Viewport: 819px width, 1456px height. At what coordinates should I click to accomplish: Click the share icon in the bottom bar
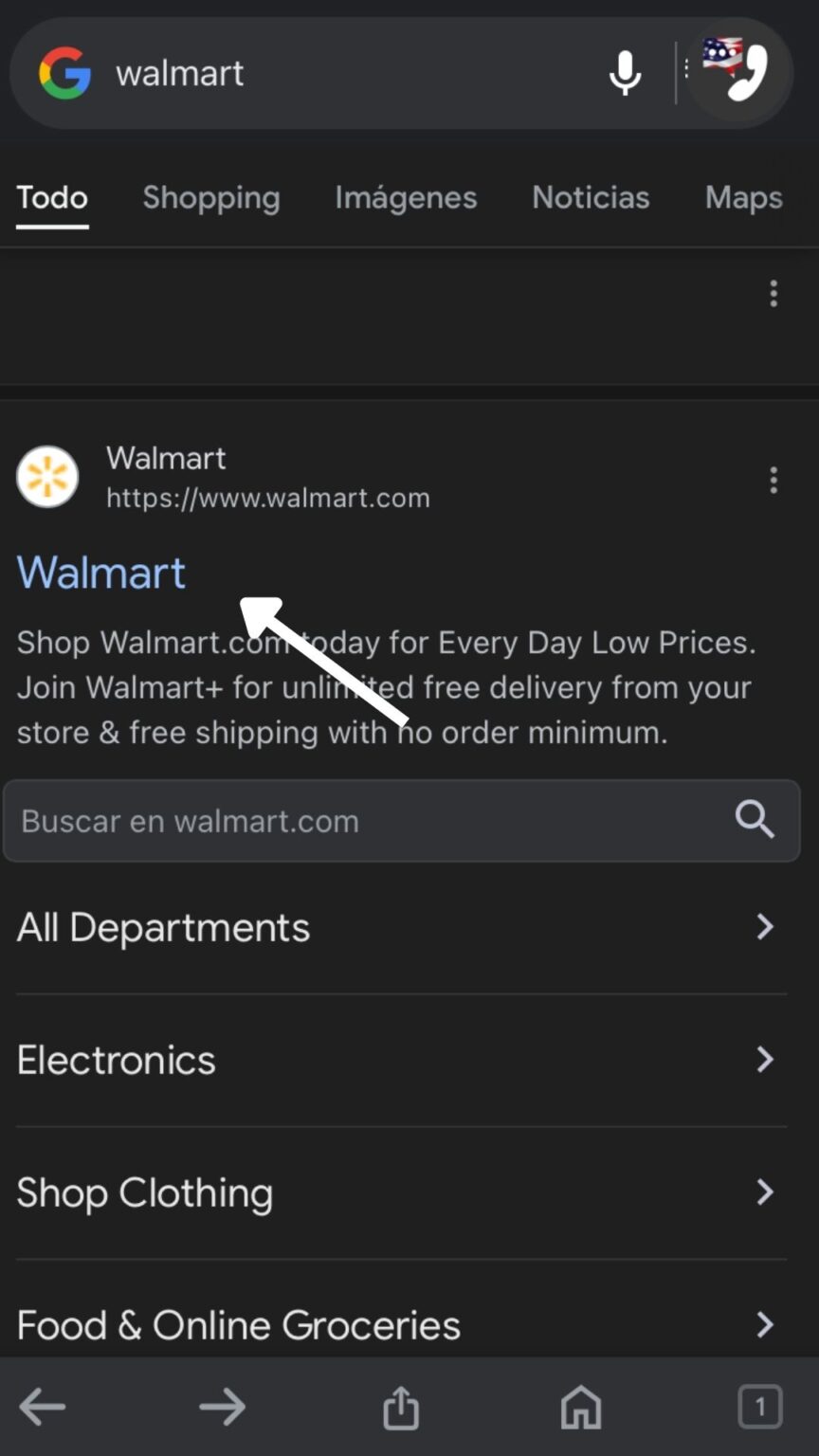pos(400,1407)
